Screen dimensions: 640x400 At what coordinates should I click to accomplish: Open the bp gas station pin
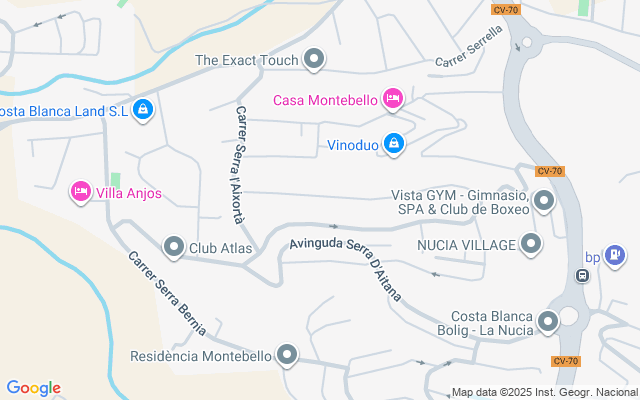click(x=617, y=256)
